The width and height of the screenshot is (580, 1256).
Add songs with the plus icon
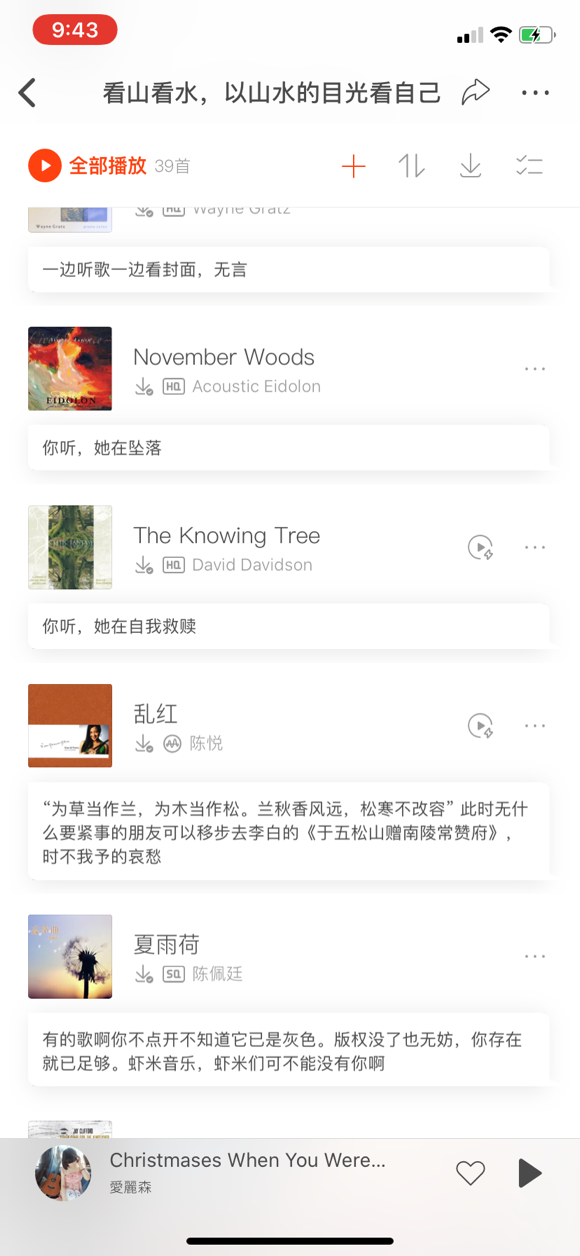coord(354,167)
